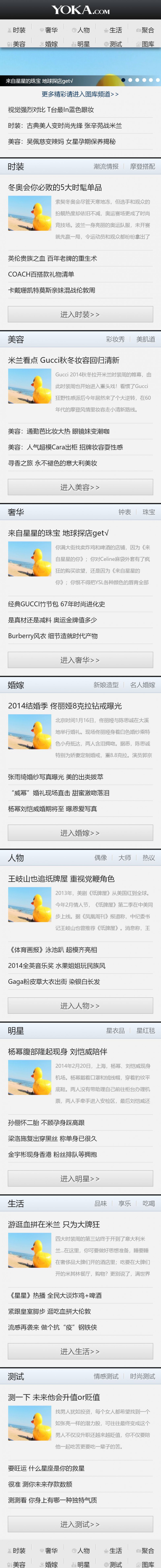
Task: Open the 潮流情报 subcategory link
Action: (106, 166)
